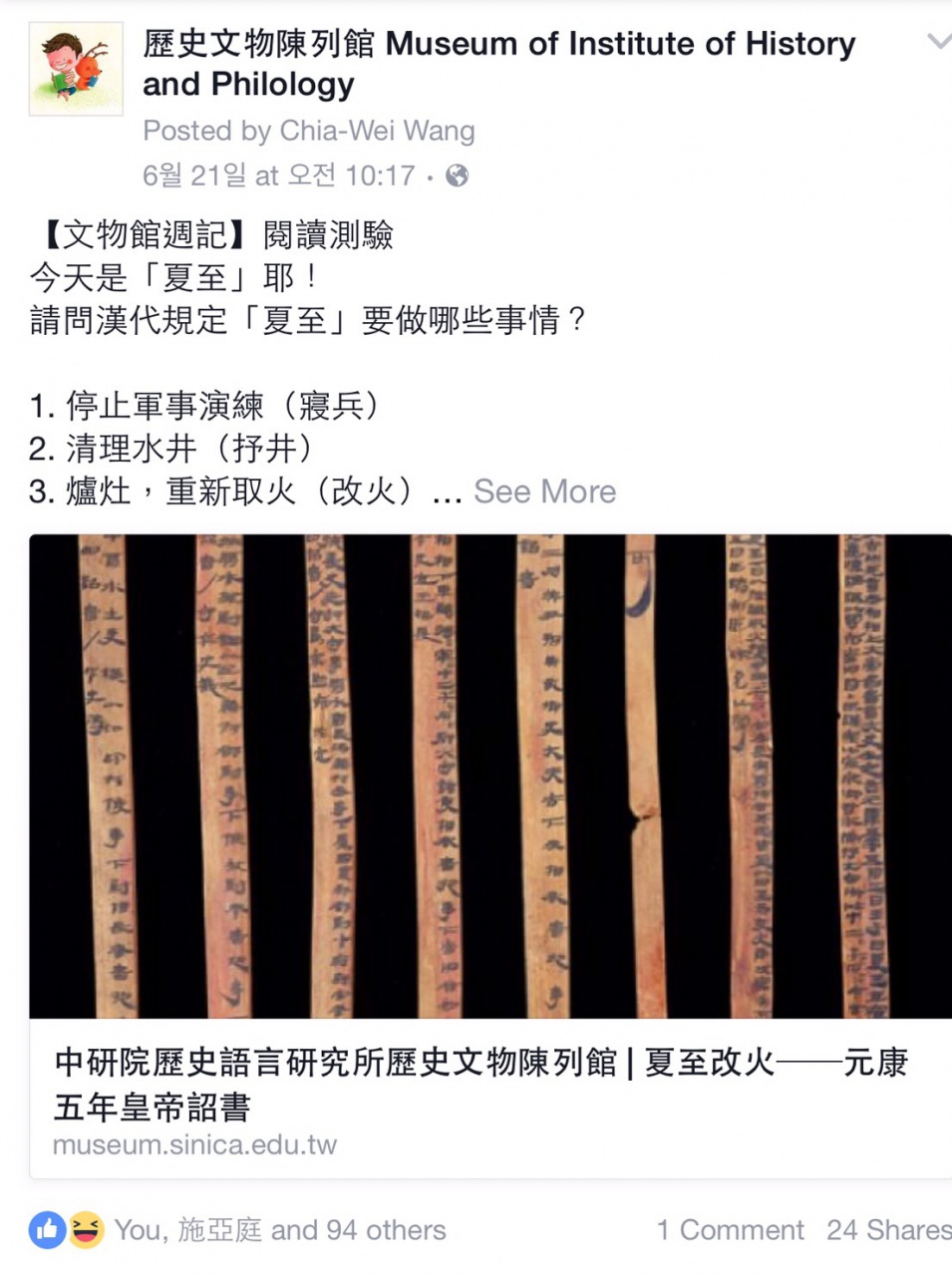The height and width of the screenshot is (1276, 952).
Task: Open the museum page profile picture
Action: point(76,69)
